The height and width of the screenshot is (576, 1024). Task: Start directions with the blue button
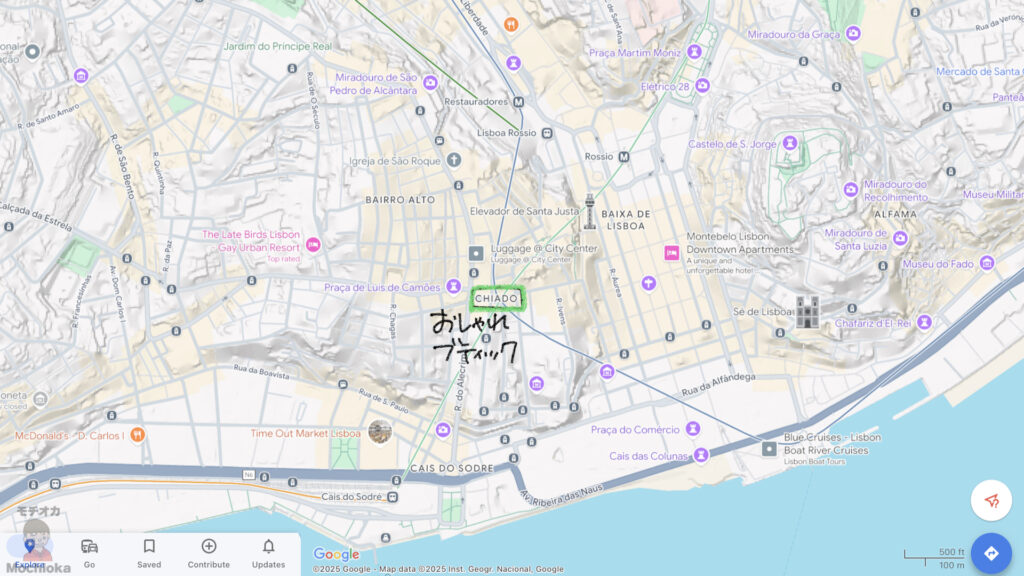tap(991, 553)
